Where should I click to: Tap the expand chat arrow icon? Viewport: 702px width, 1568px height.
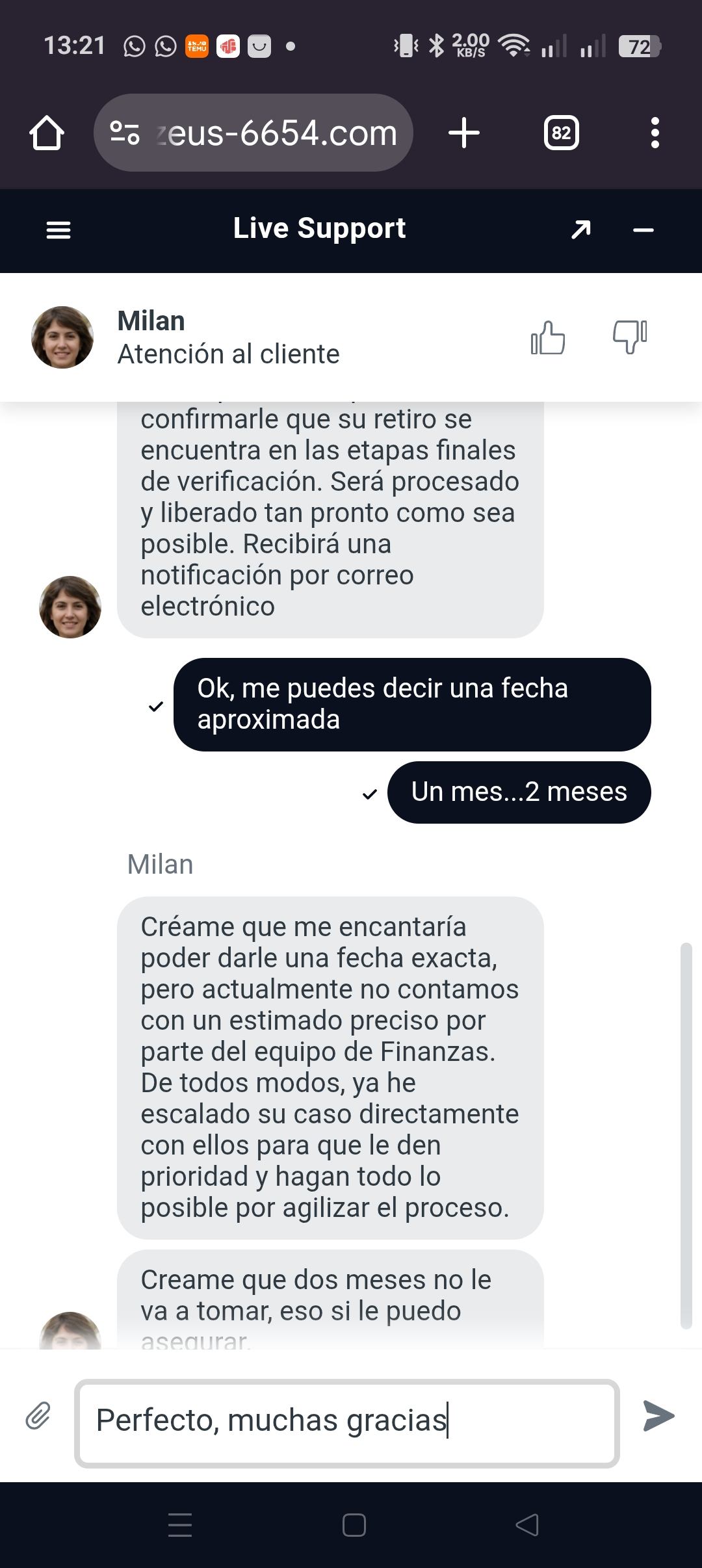click(579, 229)
